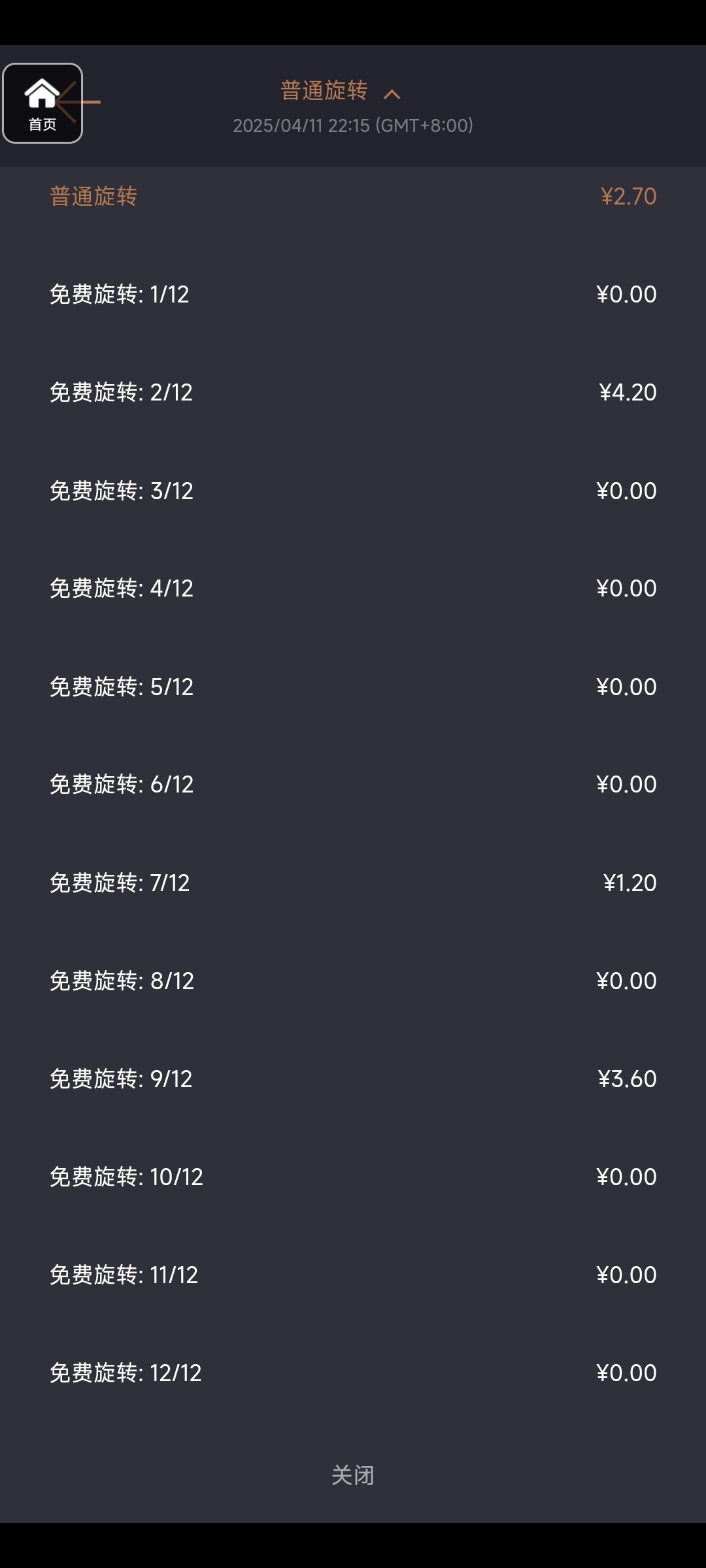The width and height of the screenshot is (706, 1568).
Task: Select free spin 10/12 row
Action: [x=353, y=1177]
